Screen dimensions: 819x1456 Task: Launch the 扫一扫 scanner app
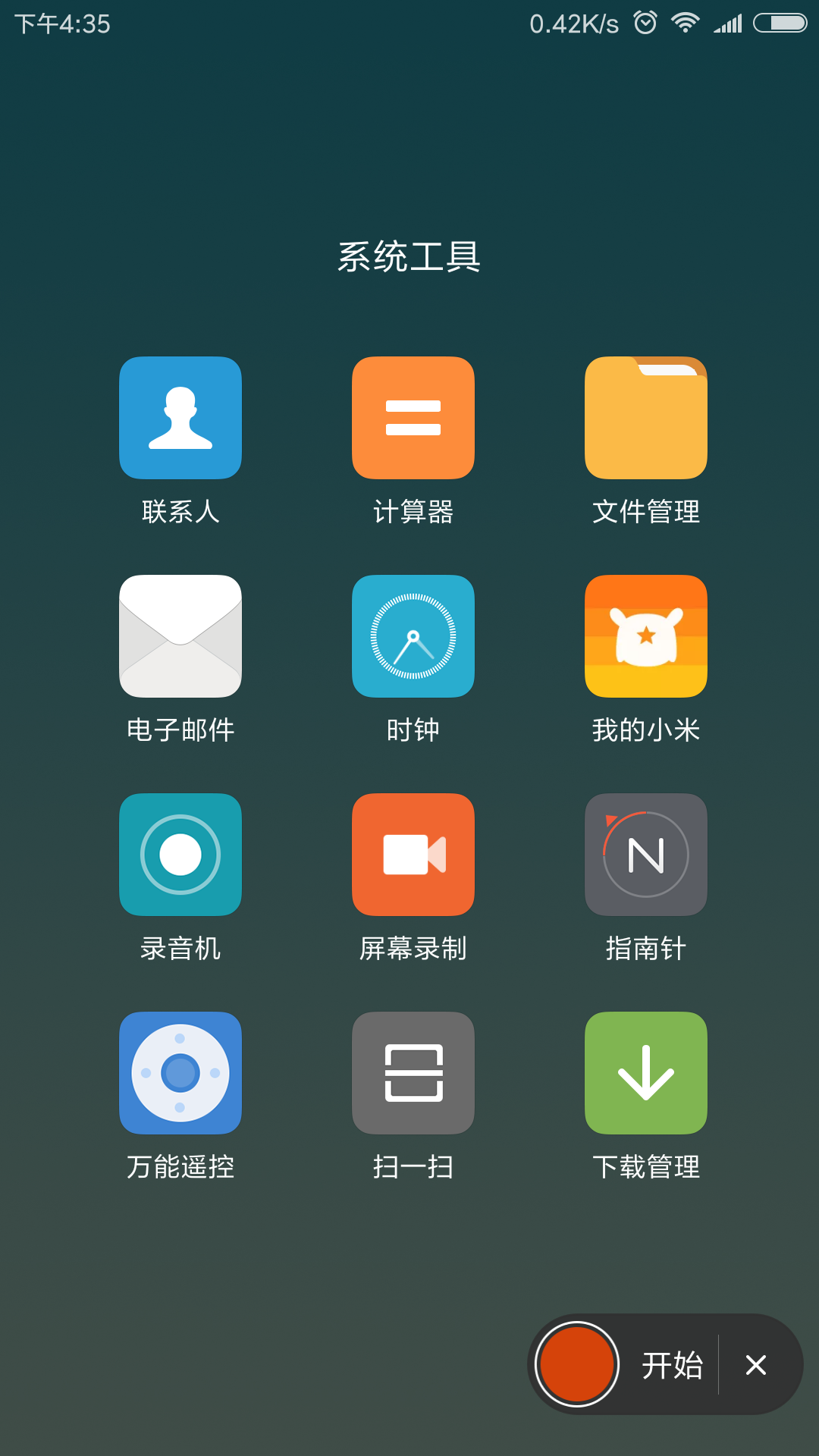pos(413,1072)
